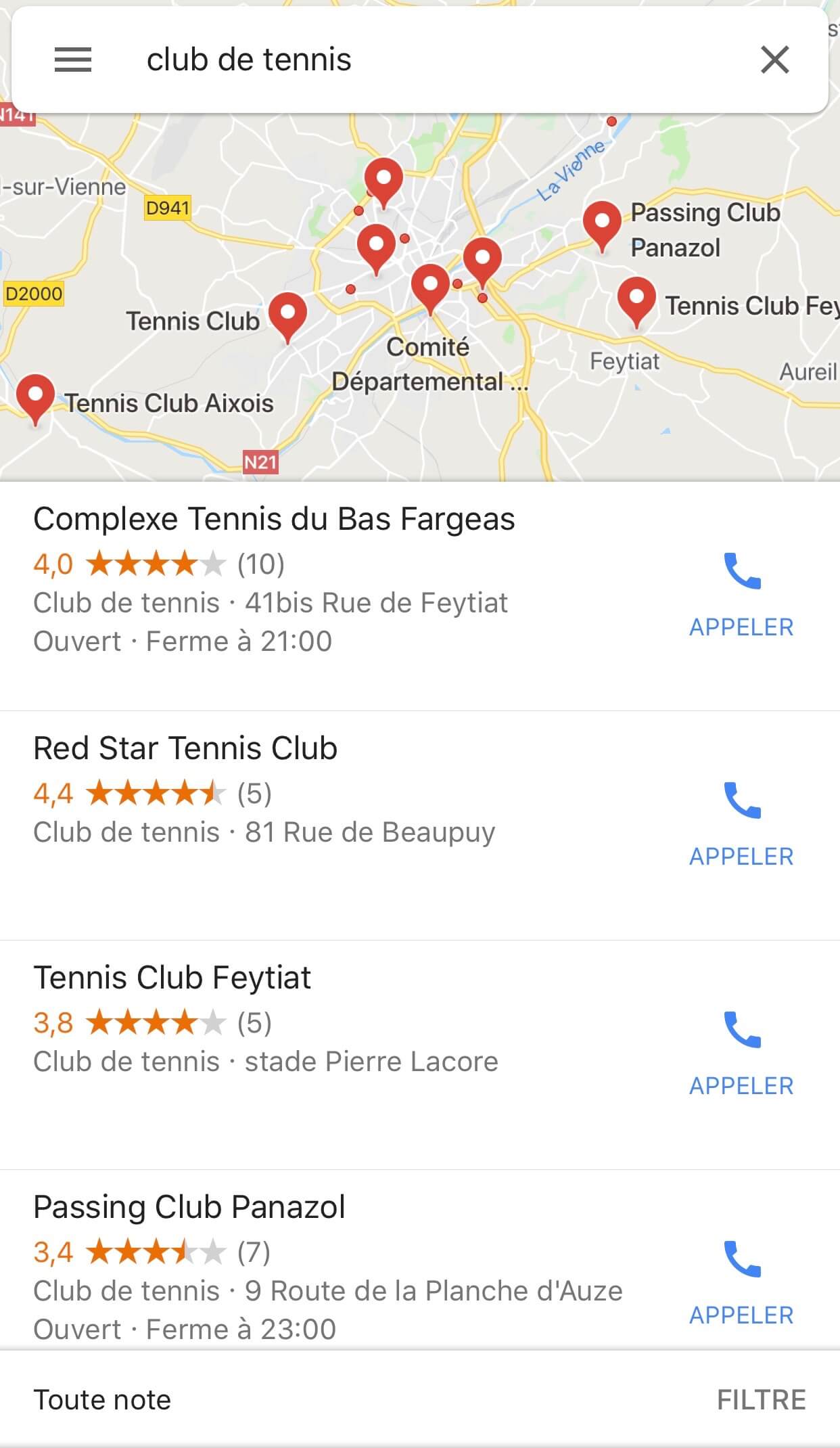Viewport: 840px width, 1448px height.
Task: Open the FILTRE options
Action: 760,1399
